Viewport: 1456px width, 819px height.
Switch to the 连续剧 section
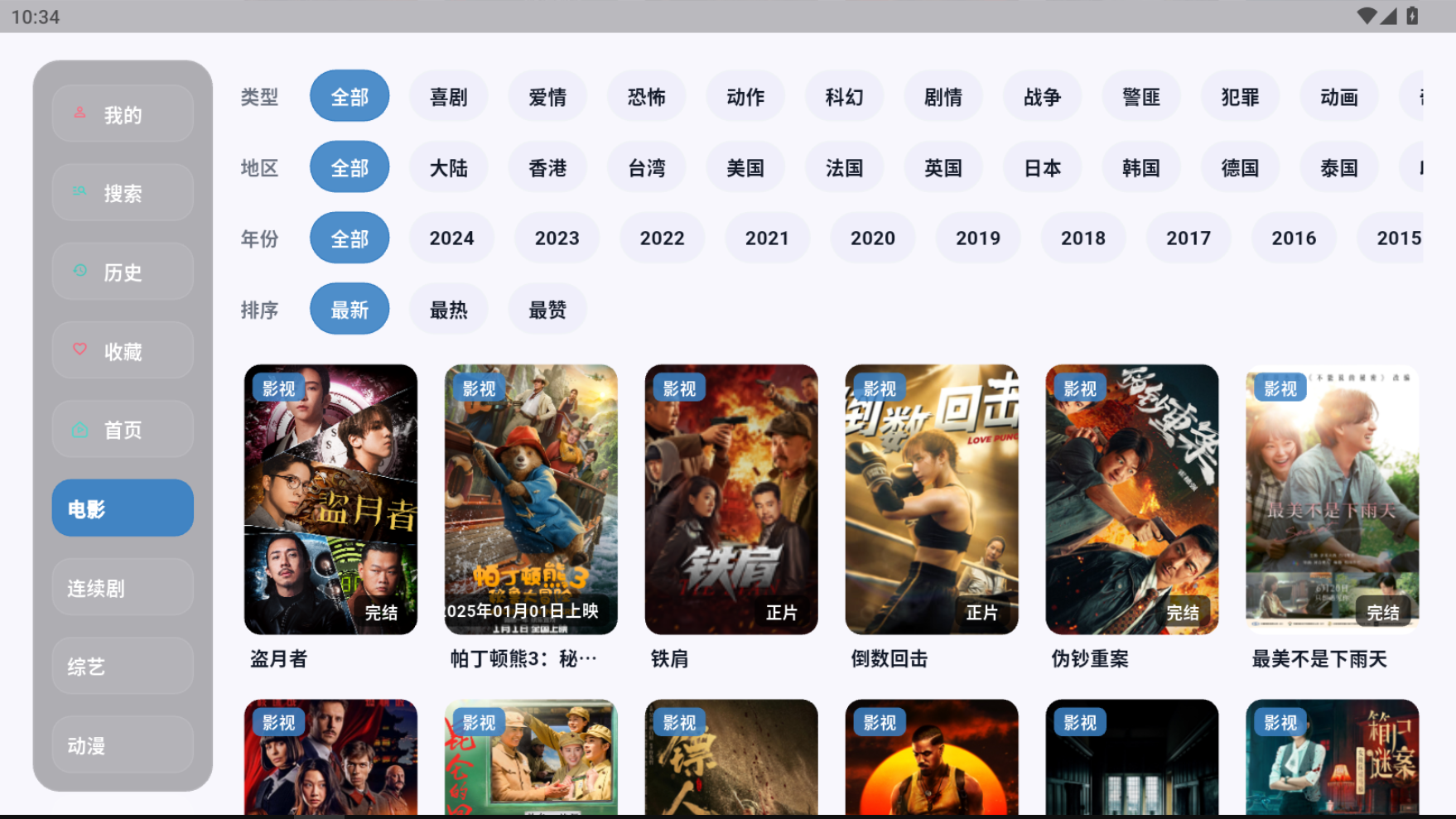(x=123, y=587)
